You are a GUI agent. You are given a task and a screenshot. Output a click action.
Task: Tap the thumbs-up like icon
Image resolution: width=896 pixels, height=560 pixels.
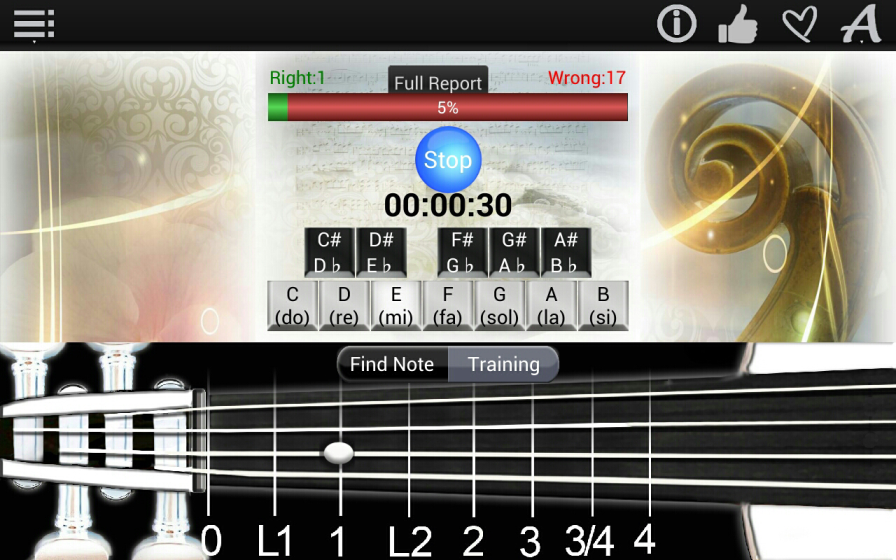(x=738, y=24)
